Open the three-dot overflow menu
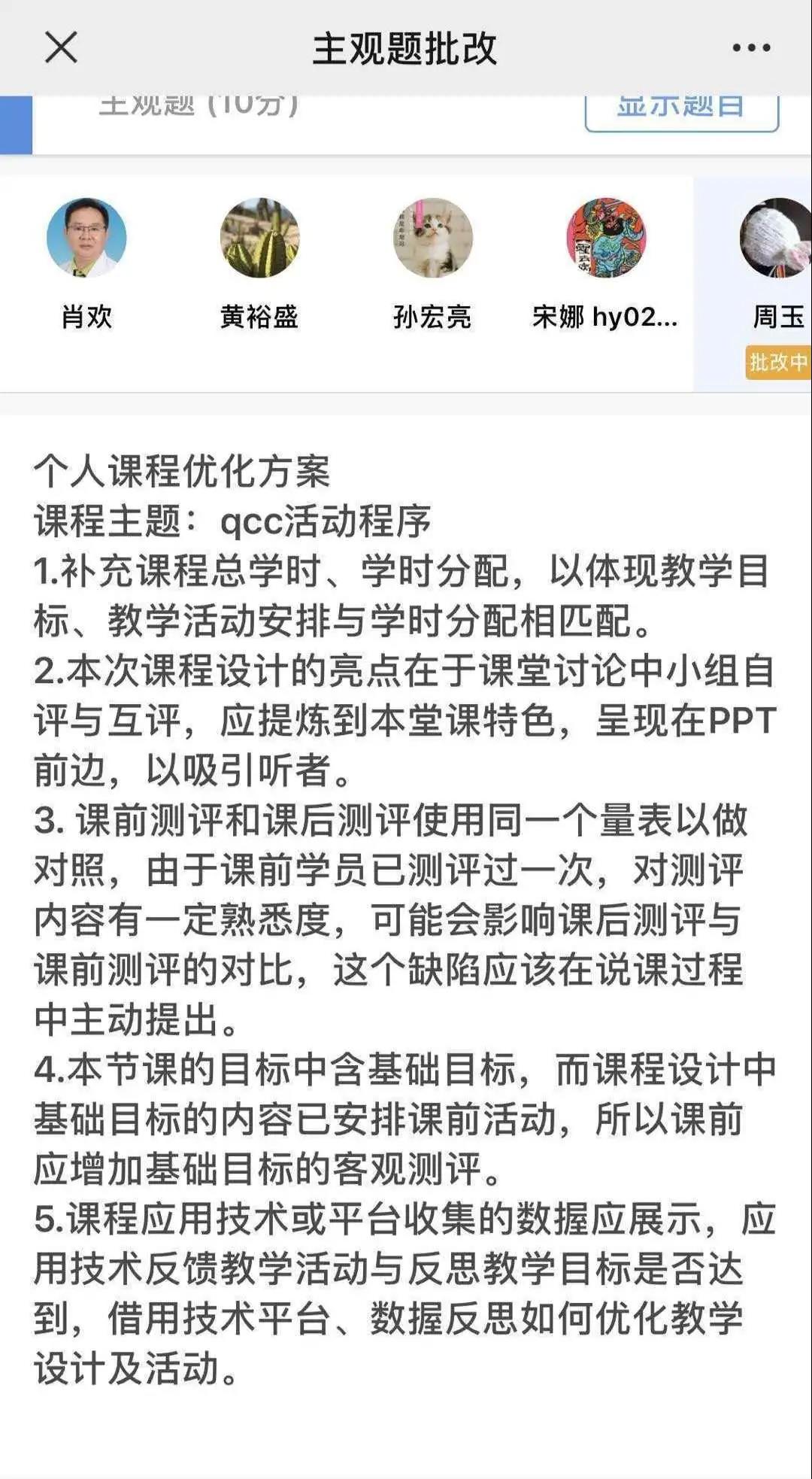Viewport: 812px width, 1479px height. click(x=751, y=48)
